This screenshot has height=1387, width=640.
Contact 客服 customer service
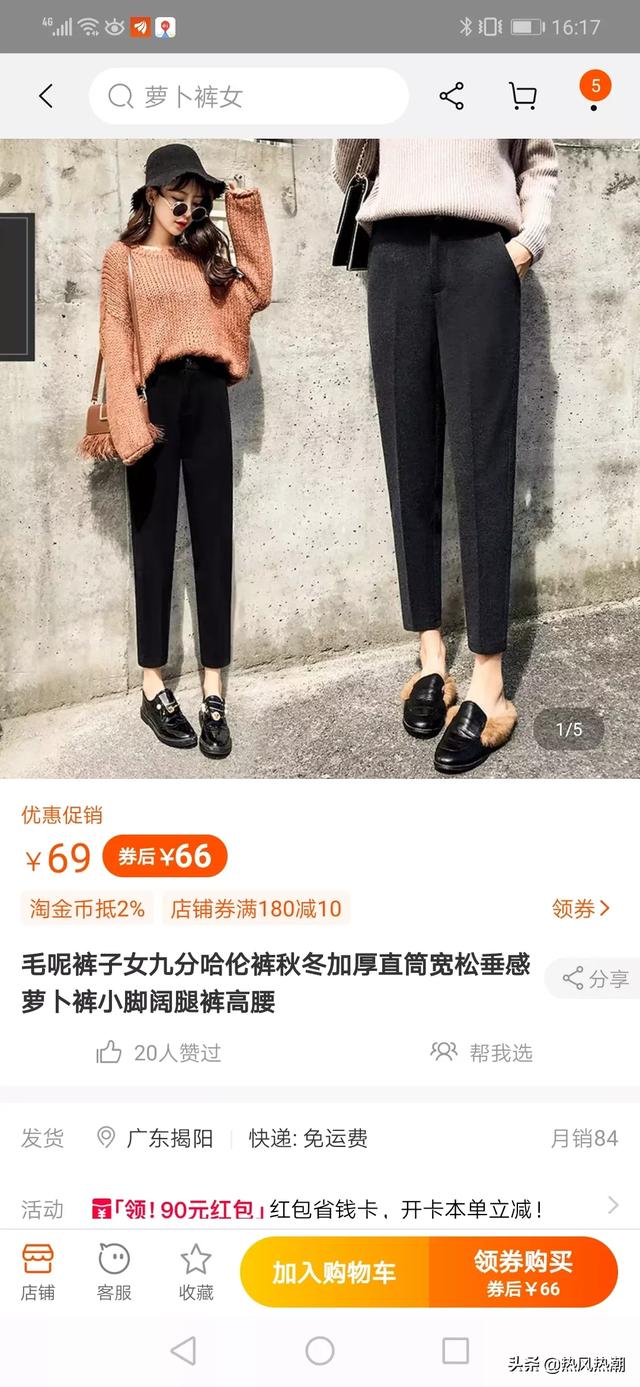point(114,1271)
